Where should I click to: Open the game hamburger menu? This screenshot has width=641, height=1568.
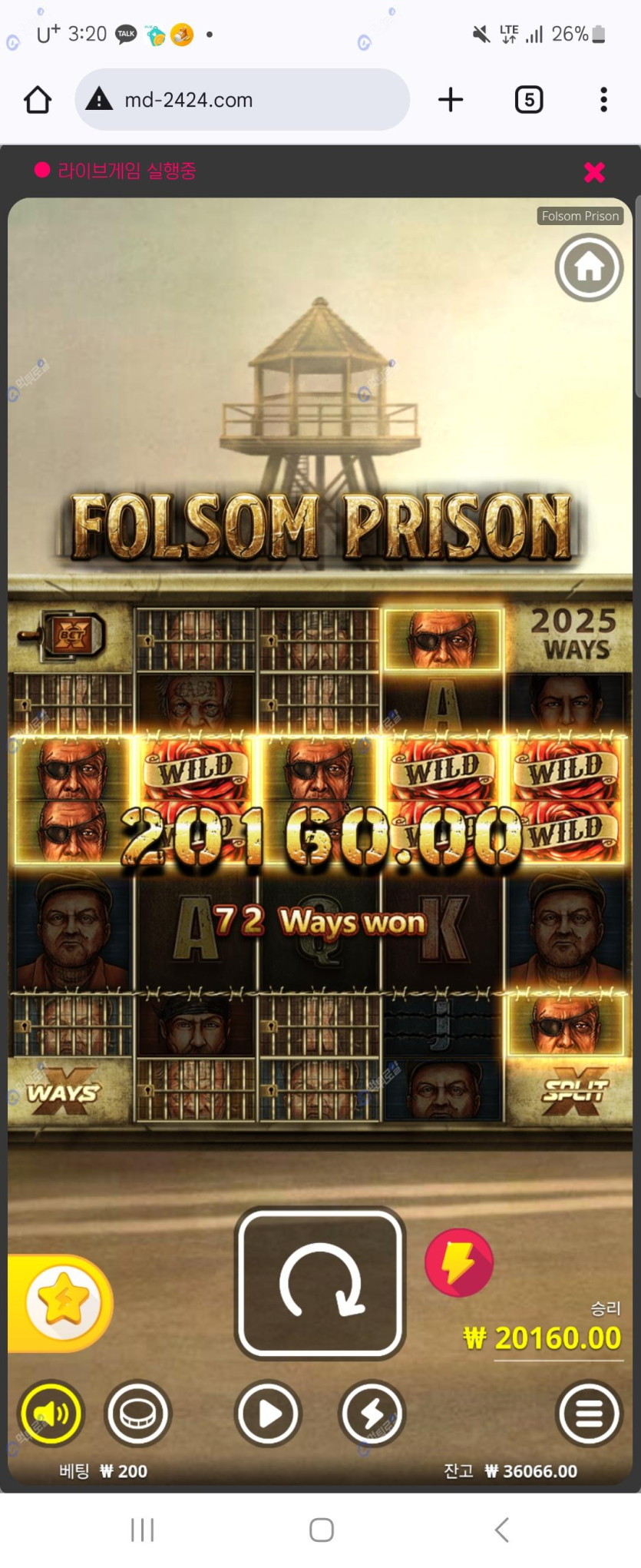pyautogui.click(x=589, y=1413)
